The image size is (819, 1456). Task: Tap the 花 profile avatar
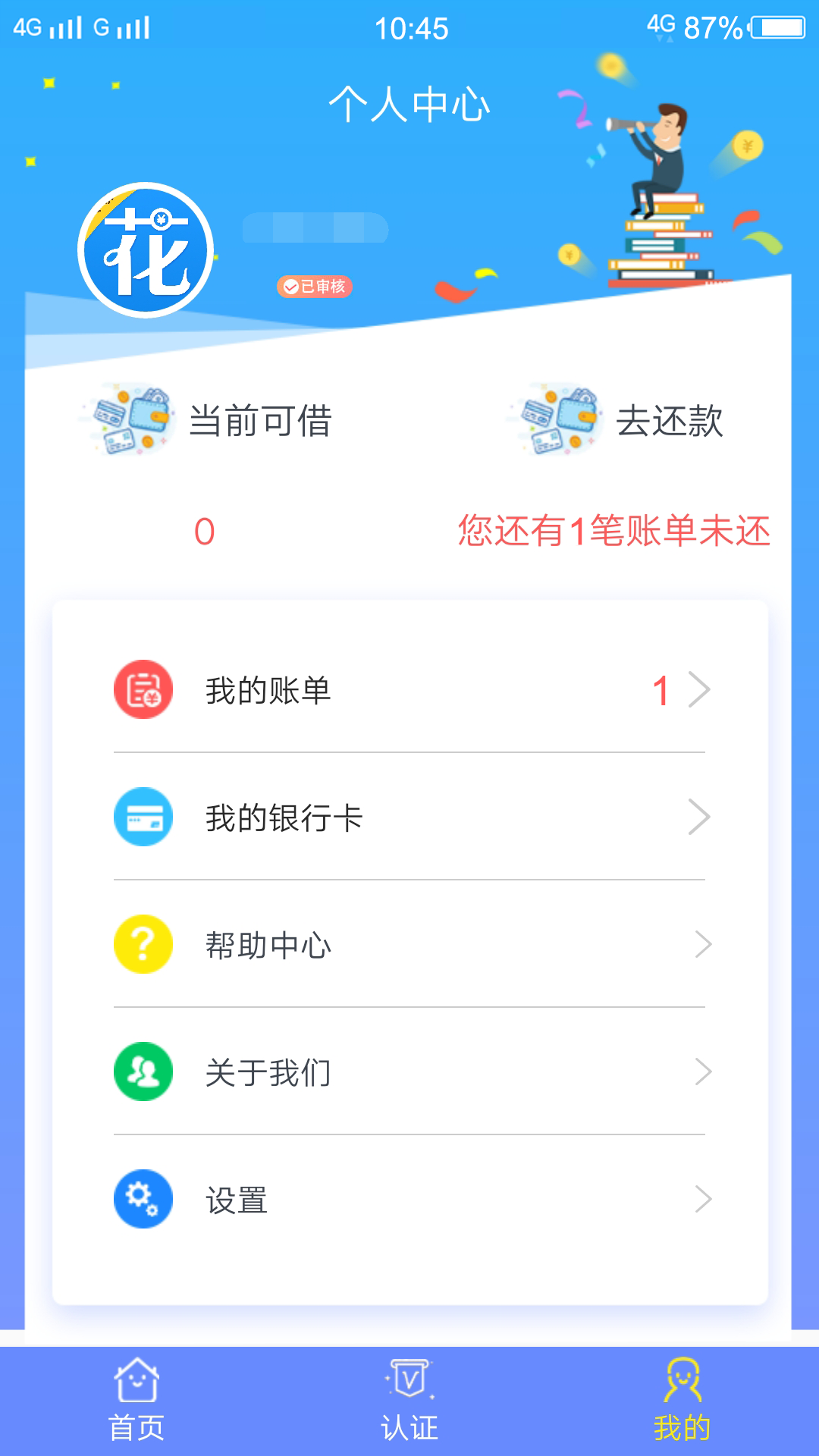(x=146, y=250)
